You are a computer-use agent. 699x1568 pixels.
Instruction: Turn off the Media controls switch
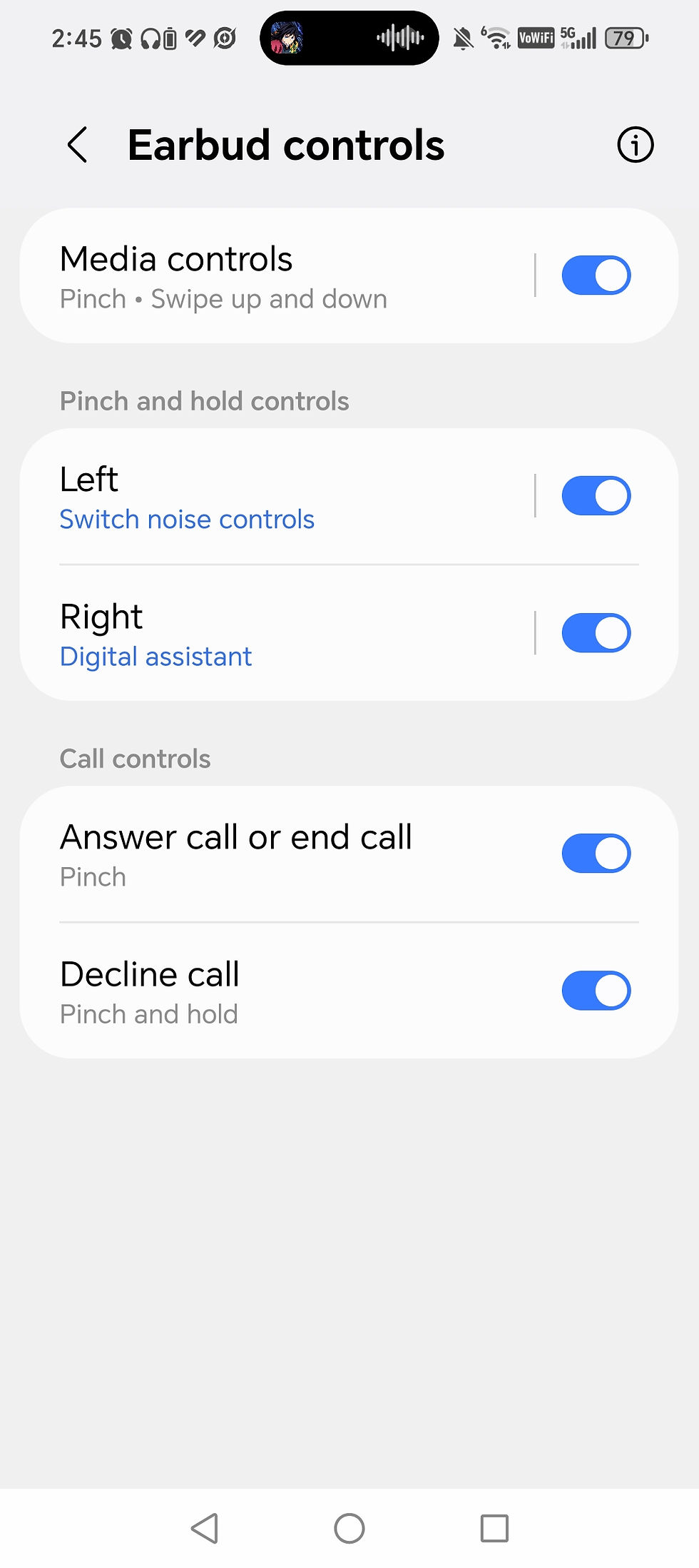point(596,276)
